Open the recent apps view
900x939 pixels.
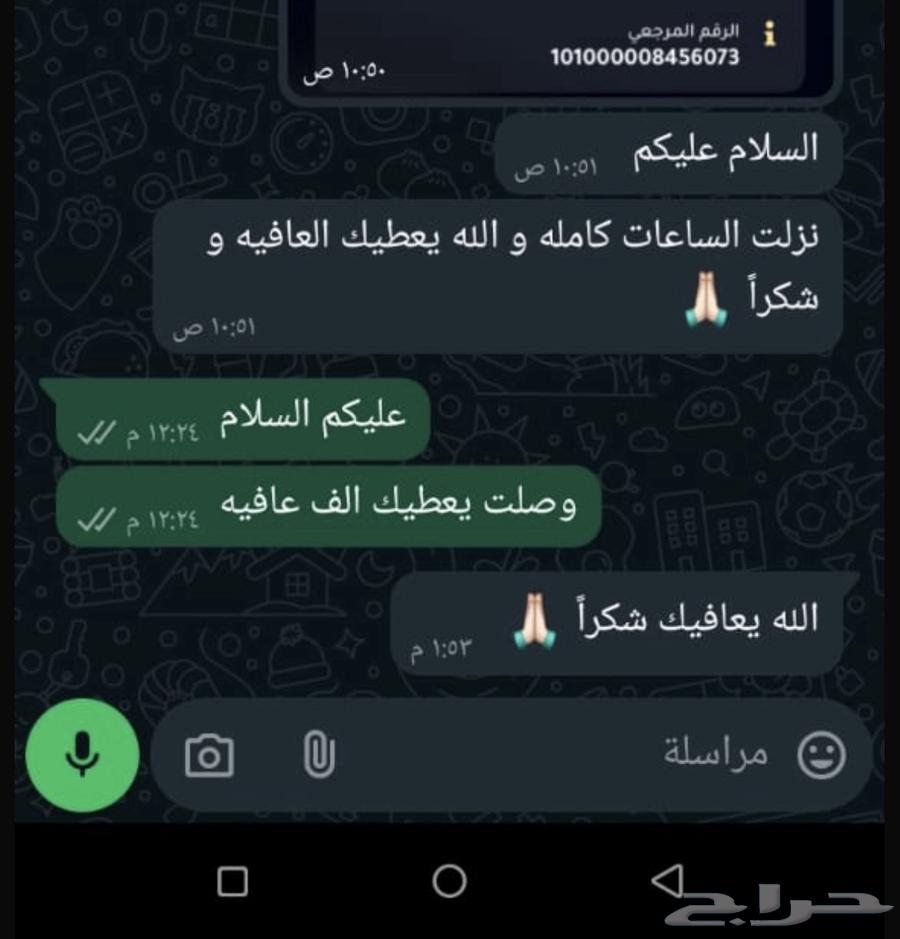[232, 881]
